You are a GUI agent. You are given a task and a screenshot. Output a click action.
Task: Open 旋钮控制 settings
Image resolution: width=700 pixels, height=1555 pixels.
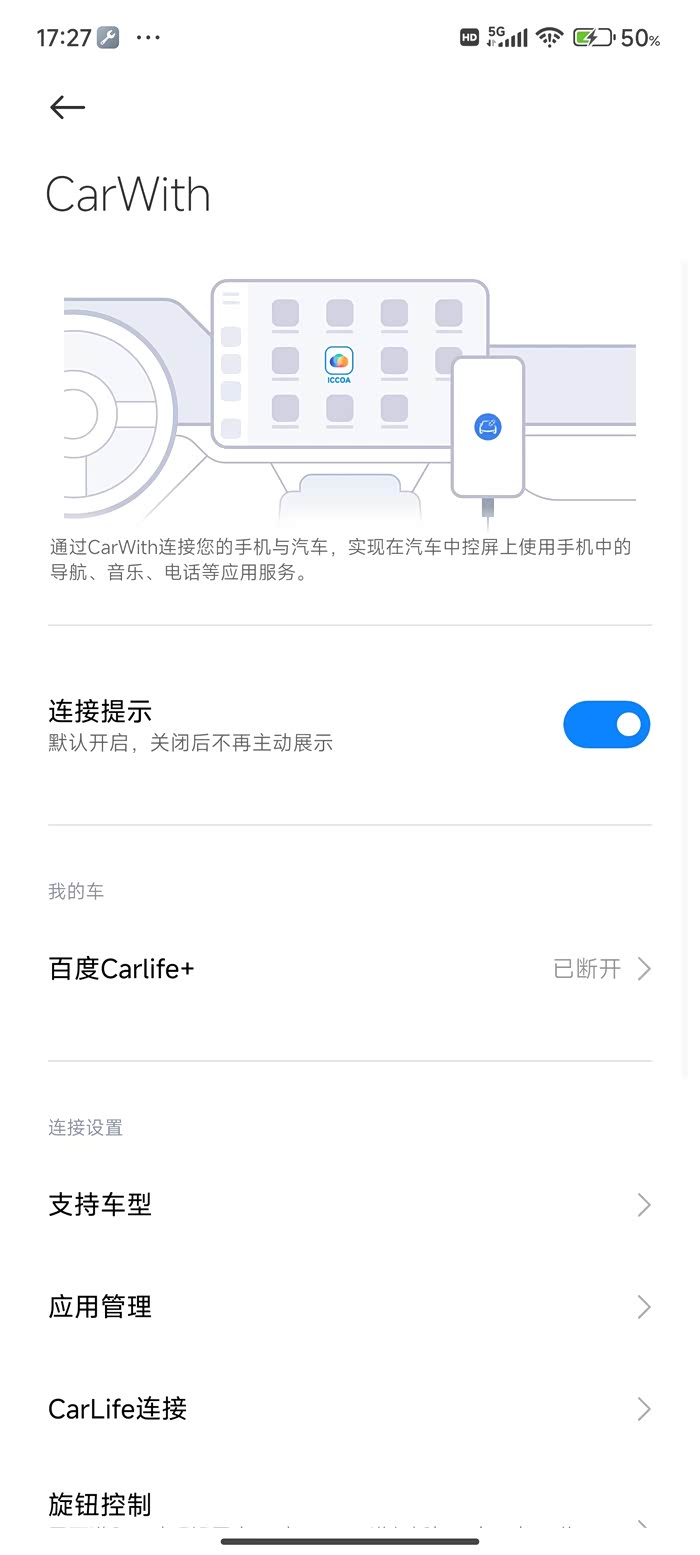(x=350, y=1508)
